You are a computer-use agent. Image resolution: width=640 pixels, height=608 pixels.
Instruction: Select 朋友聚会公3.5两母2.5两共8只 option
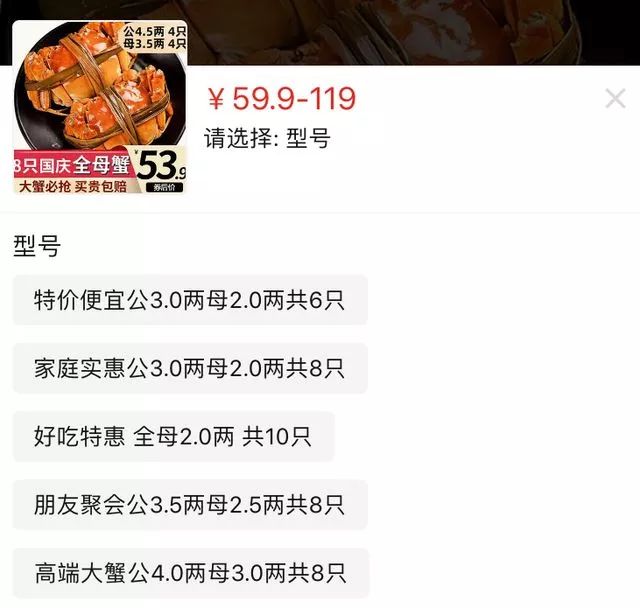[190, 504]
